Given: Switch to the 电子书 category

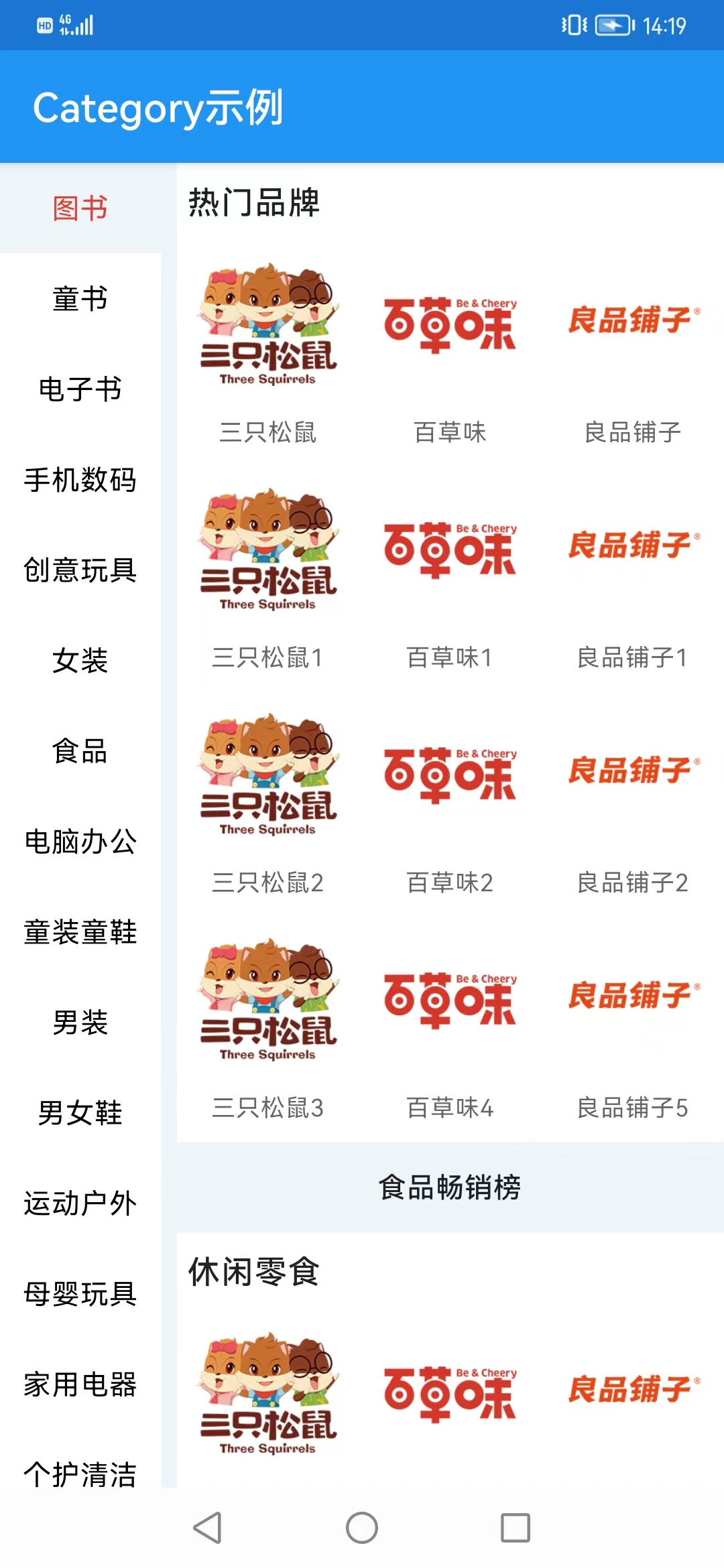Looking at the screenshot, I should (80, 389).
